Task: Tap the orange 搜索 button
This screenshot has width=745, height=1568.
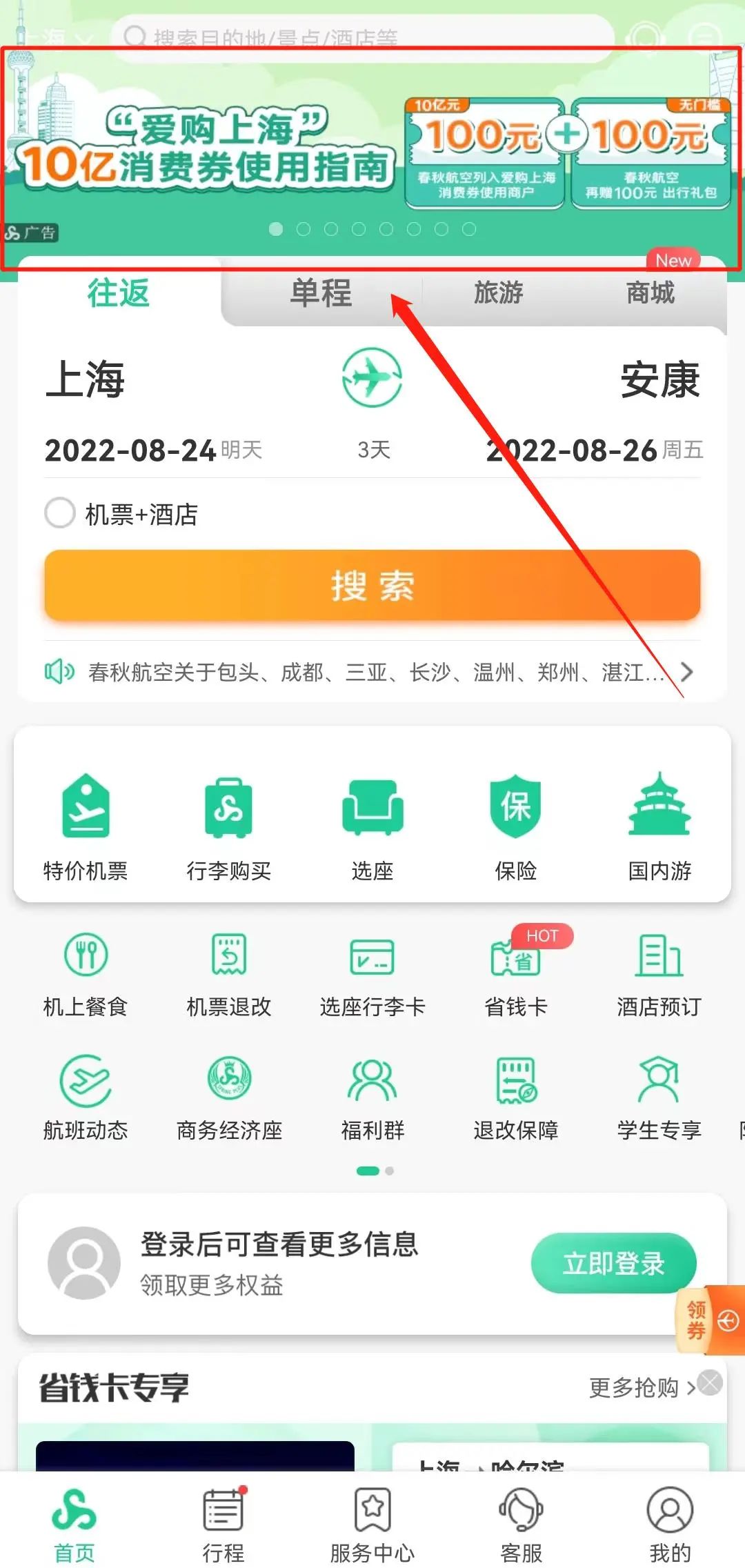Action: (372, 586)
